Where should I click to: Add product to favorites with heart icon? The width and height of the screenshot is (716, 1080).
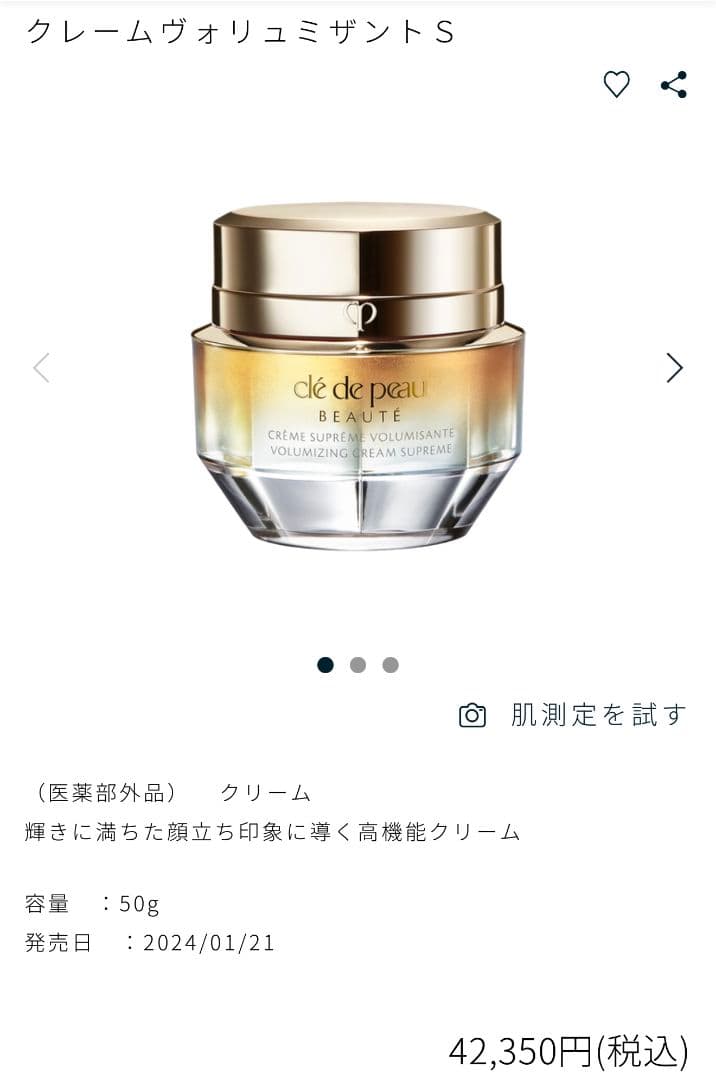click(617, 85)
